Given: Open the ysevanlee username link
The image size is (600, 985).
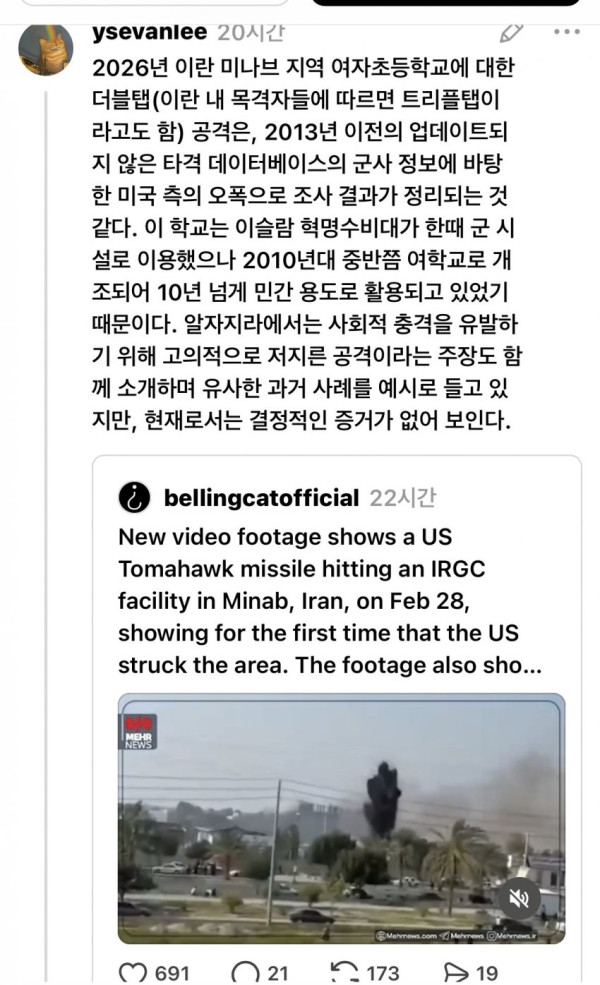Looking at the screenshot, I should [x=149, y=32].
